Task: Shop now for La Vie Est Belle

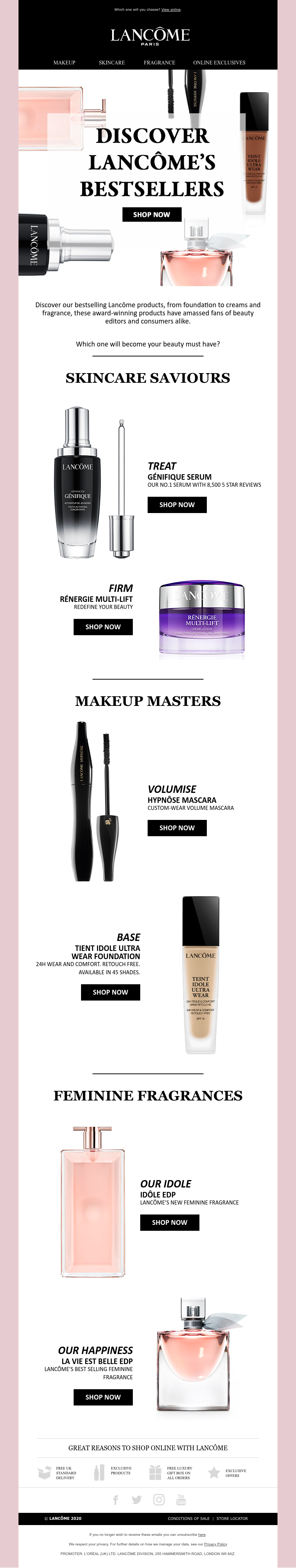Action: [x=103, y=1397]
